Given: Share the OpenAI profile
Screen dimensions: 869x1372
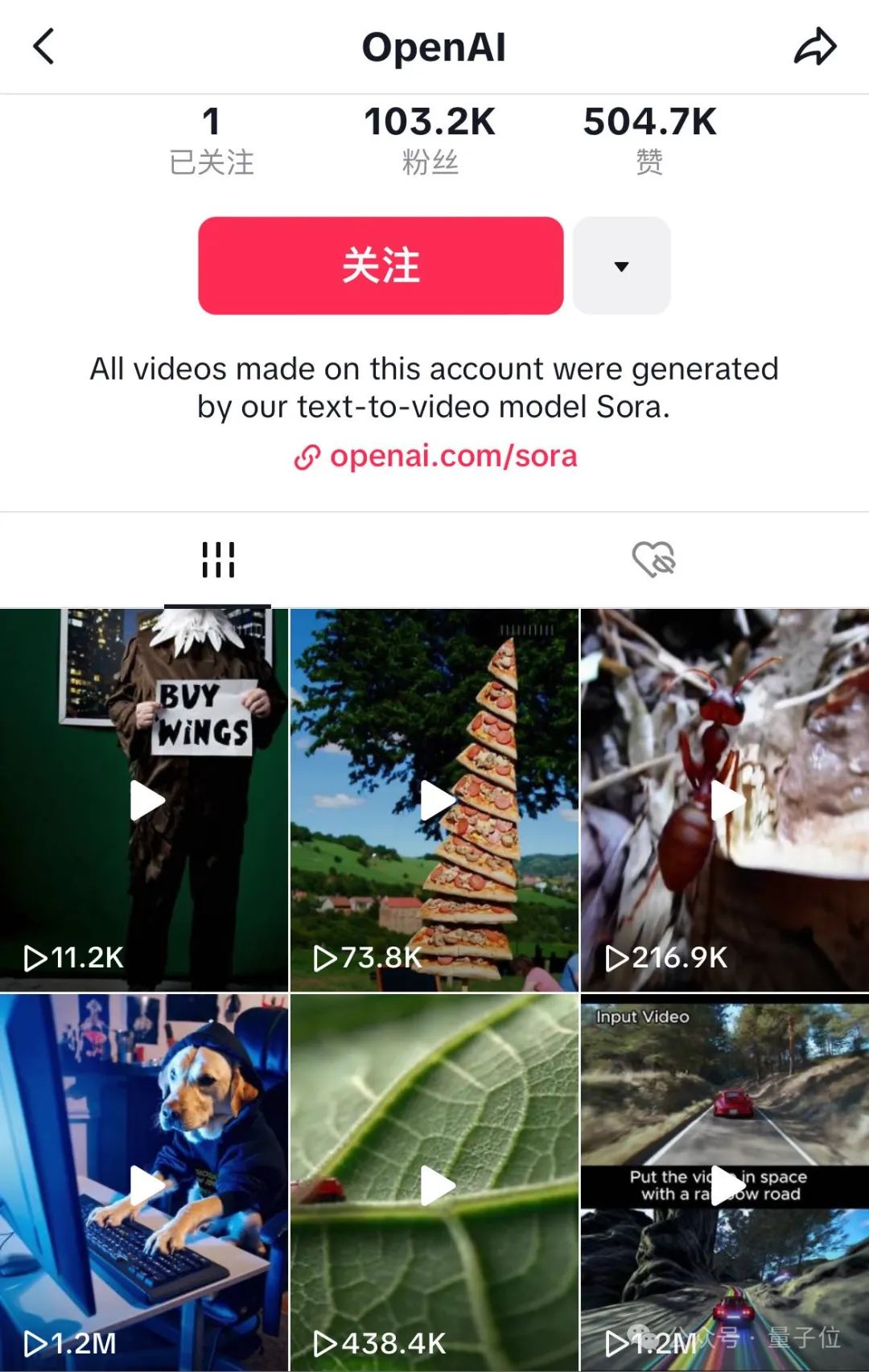Looking at the screenshot, I should [x=814, y=47].
